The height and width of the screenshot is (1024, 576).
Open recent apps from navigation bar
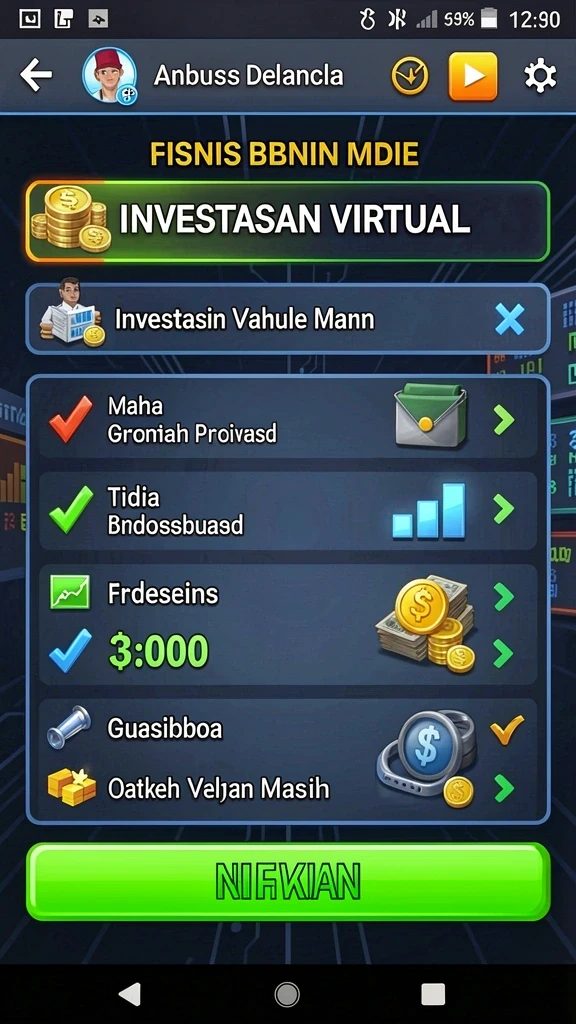point(433,995)
